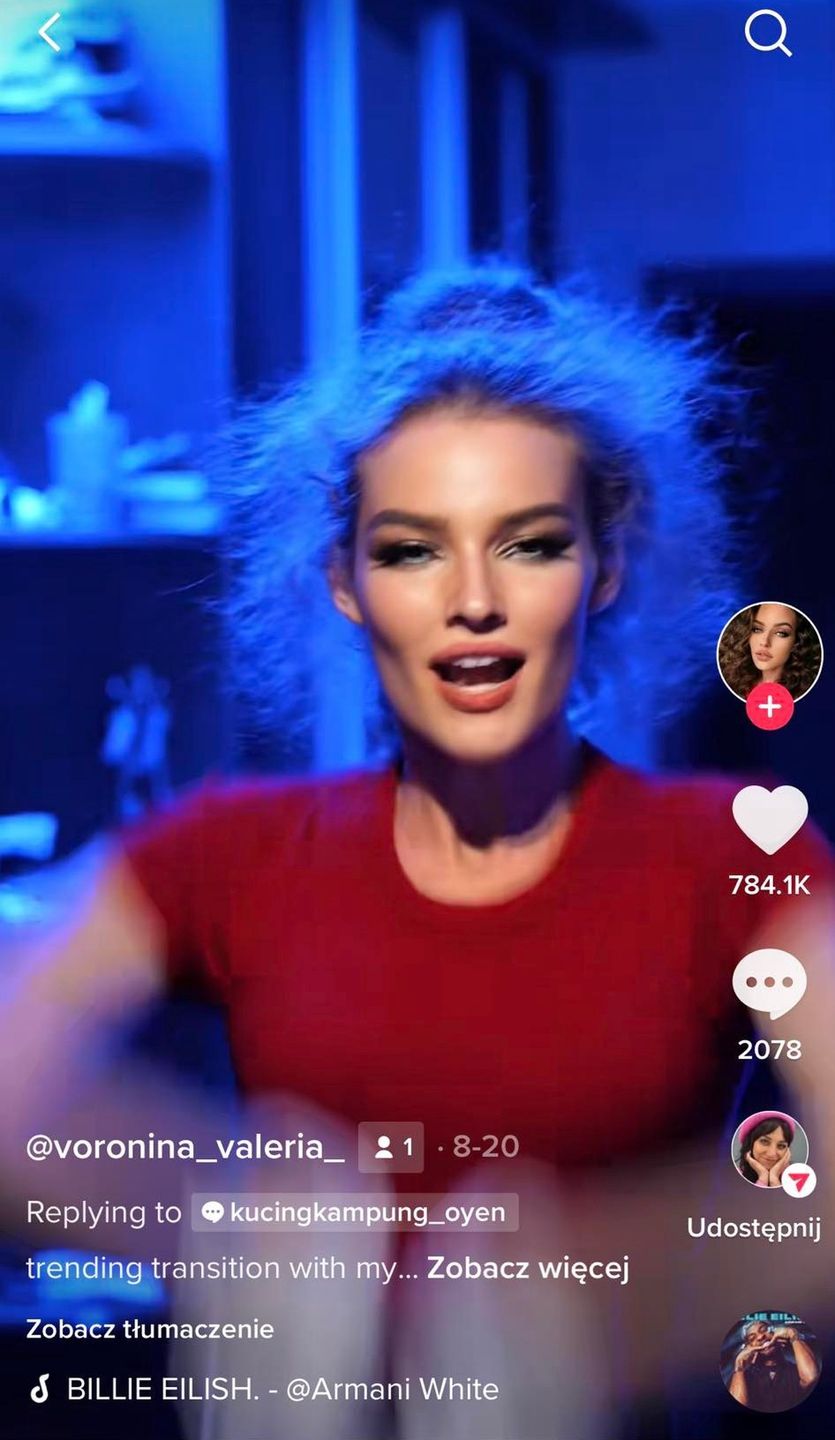Screen dimensions: 835x1440
Task: Follow the creator with the plus button
Action: (x=769, y=708)
